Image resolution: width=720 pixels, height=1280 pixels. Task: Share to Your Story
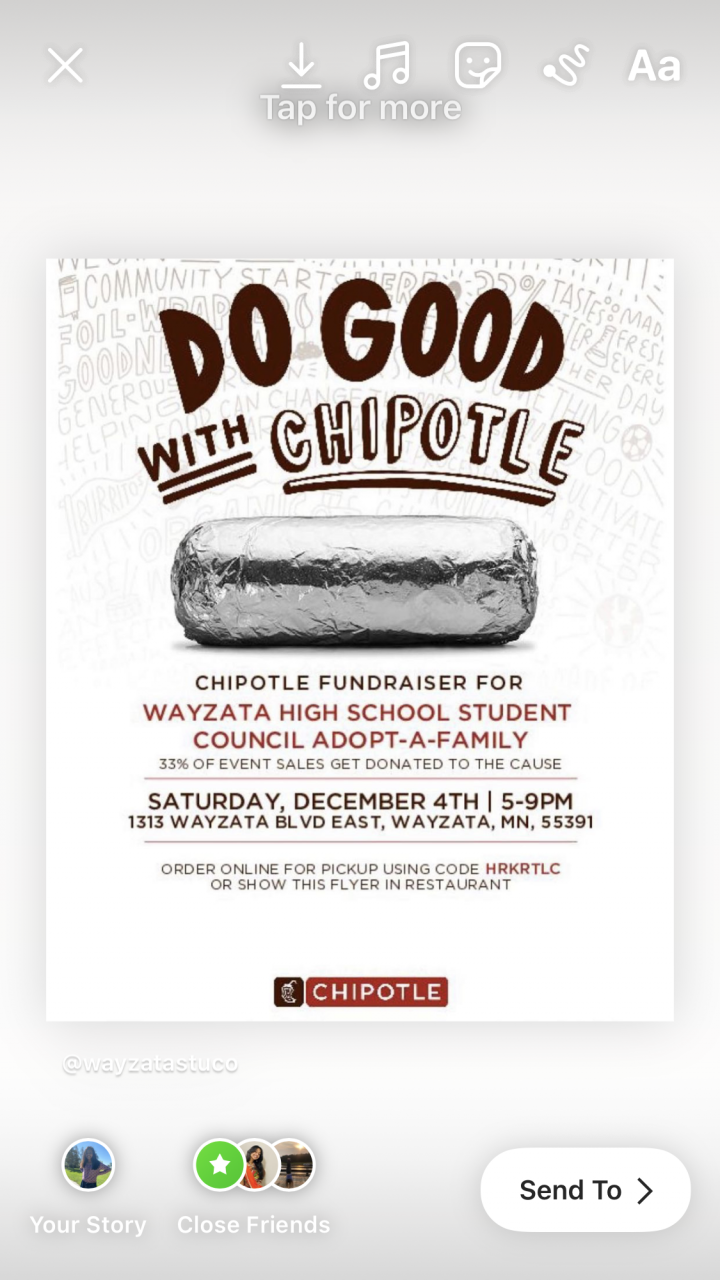click(x=88, y=1166)
